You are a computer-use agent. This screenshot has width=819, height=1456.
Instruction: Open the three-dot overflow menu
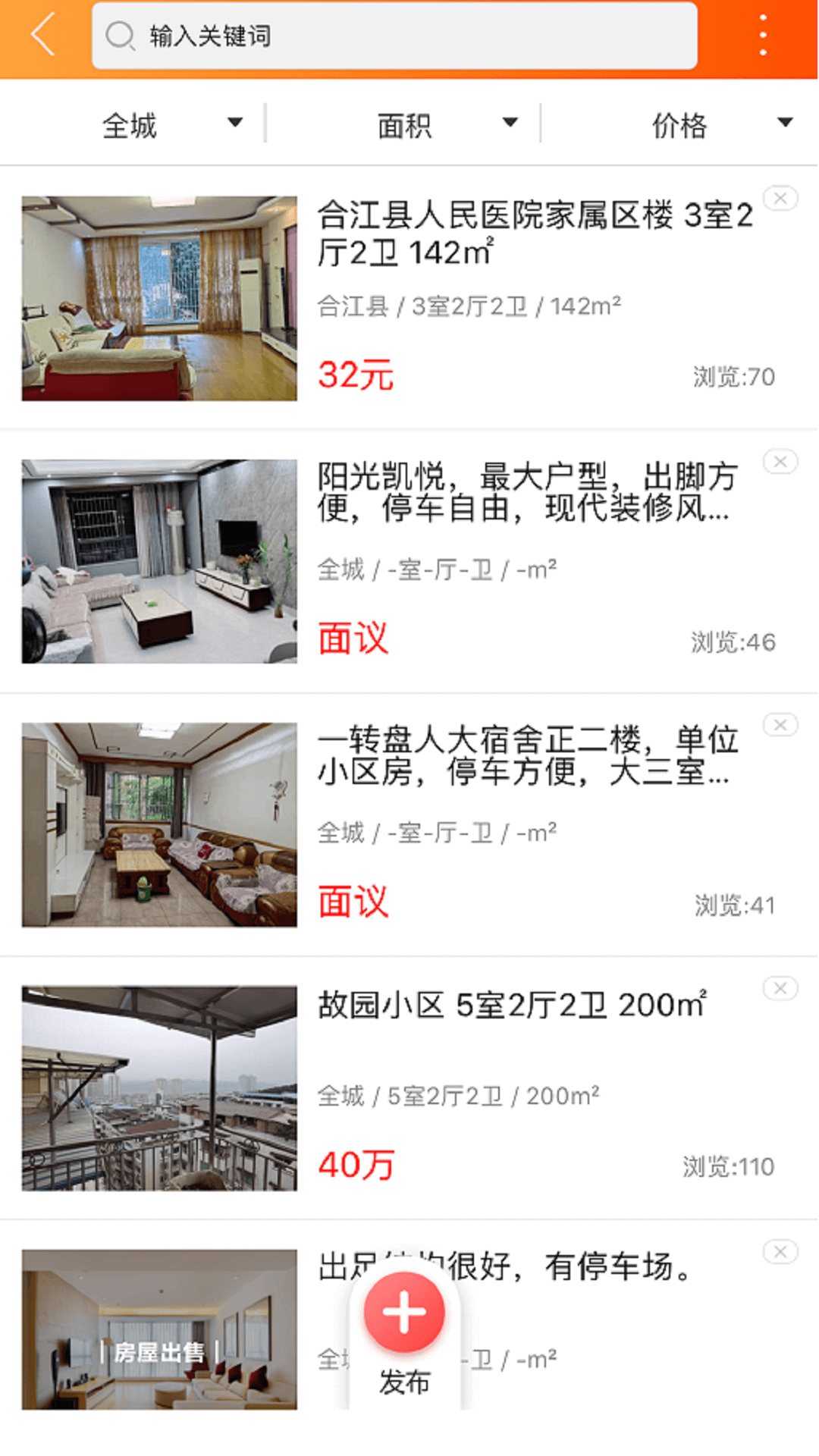763,35
